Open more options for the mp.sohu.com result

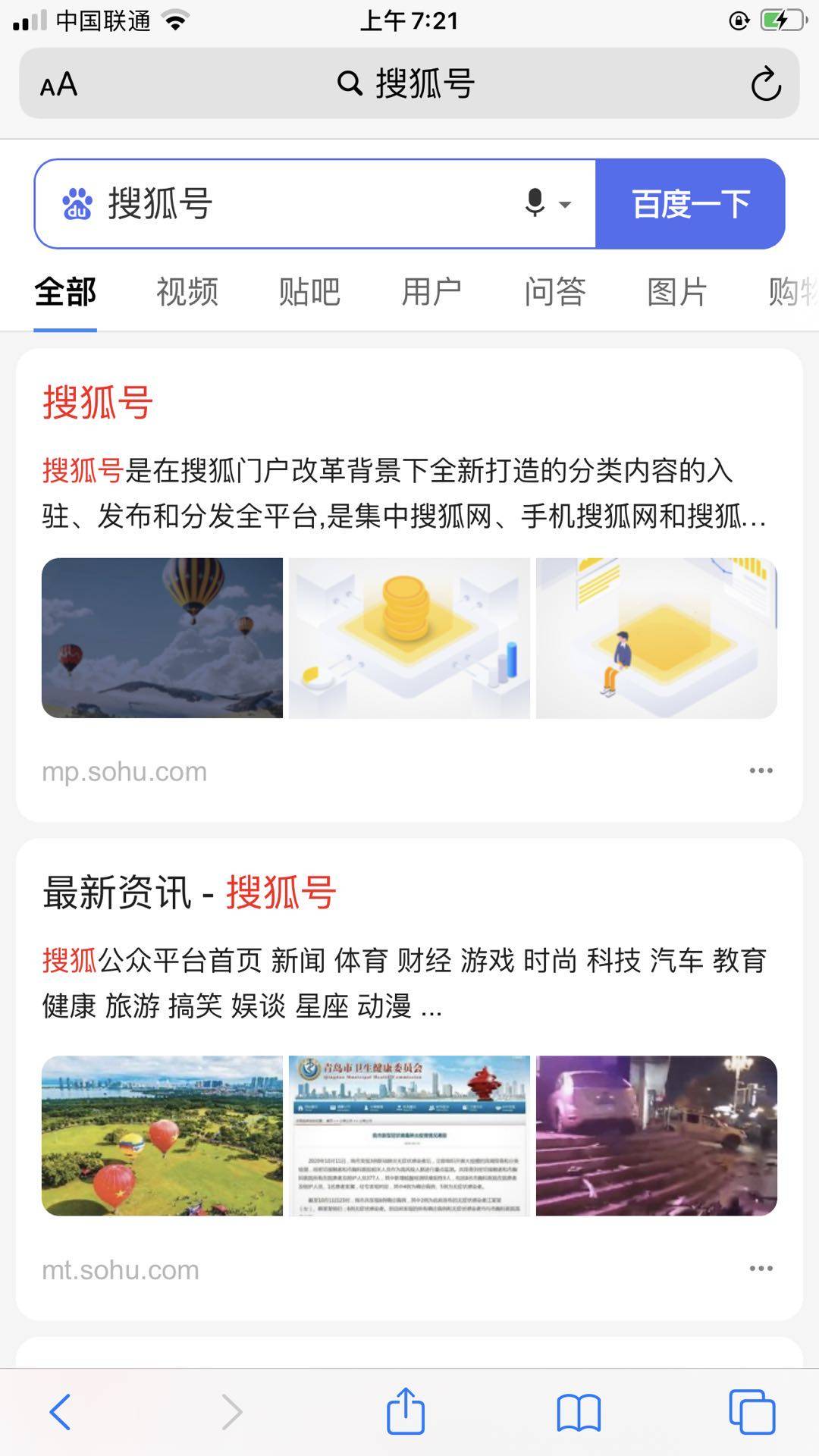coord(761,770)
